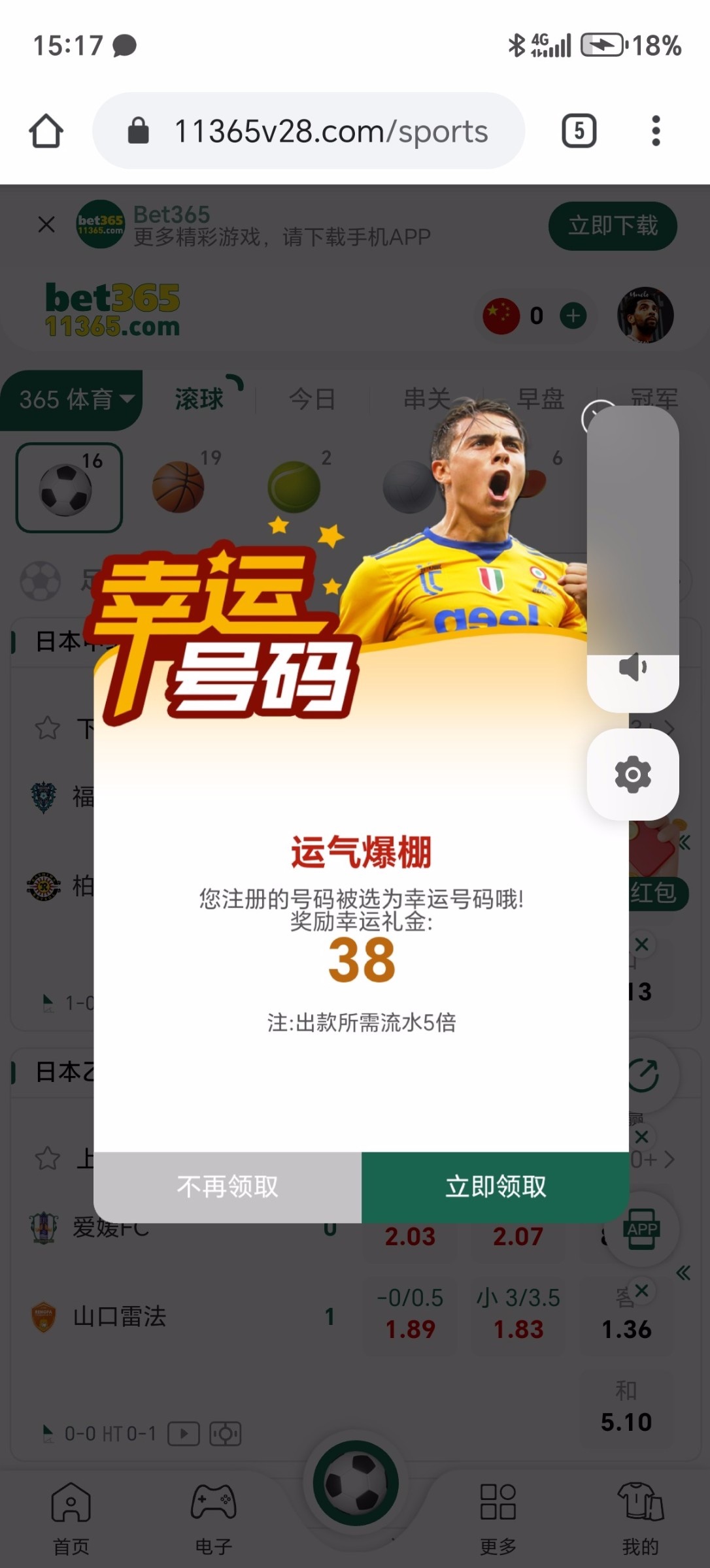710x1568 pixels.
Task: Open browser tab switcher showing 5
Action: (x=579, y=131)
